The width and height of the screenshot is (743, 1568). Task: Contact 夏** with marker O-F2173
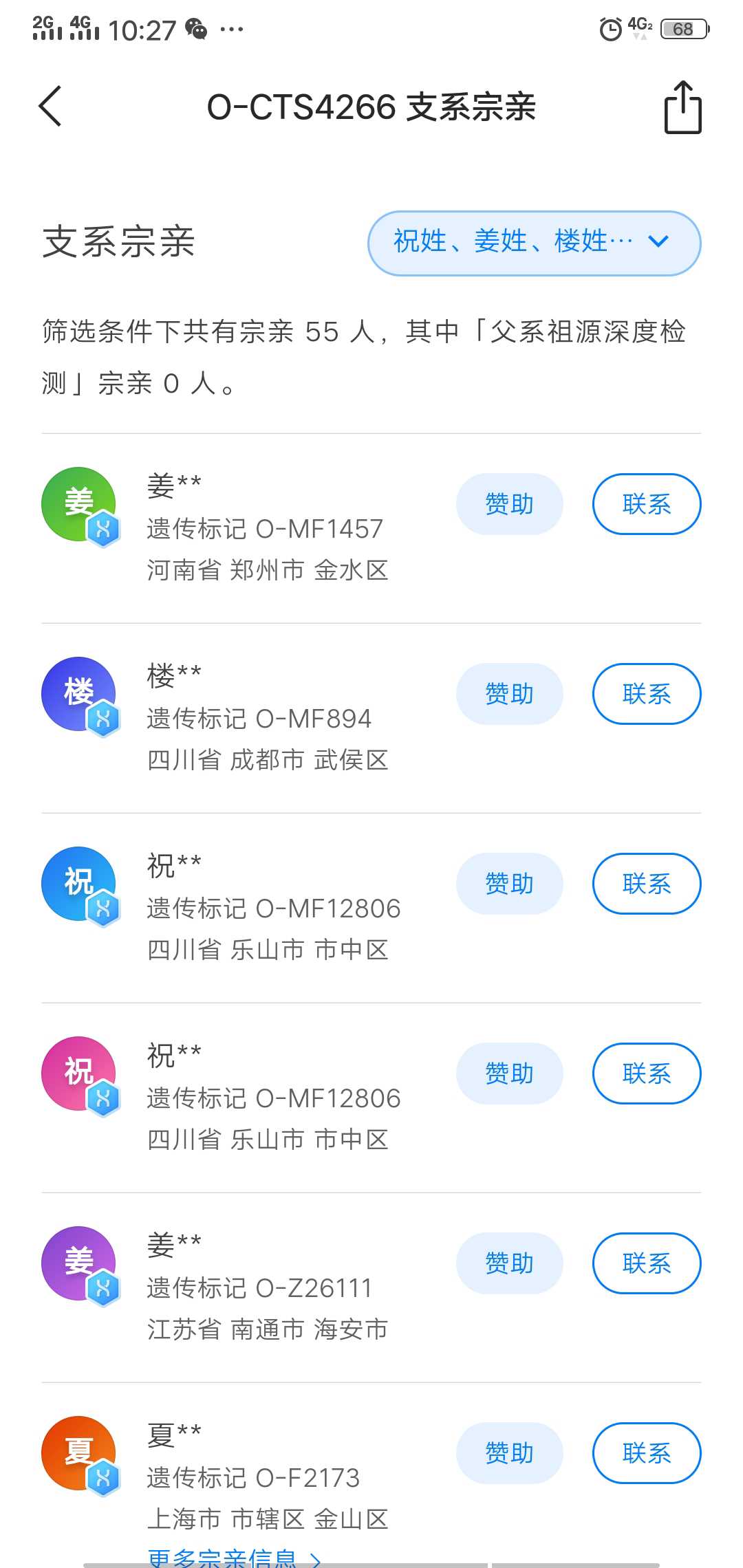647,1453
